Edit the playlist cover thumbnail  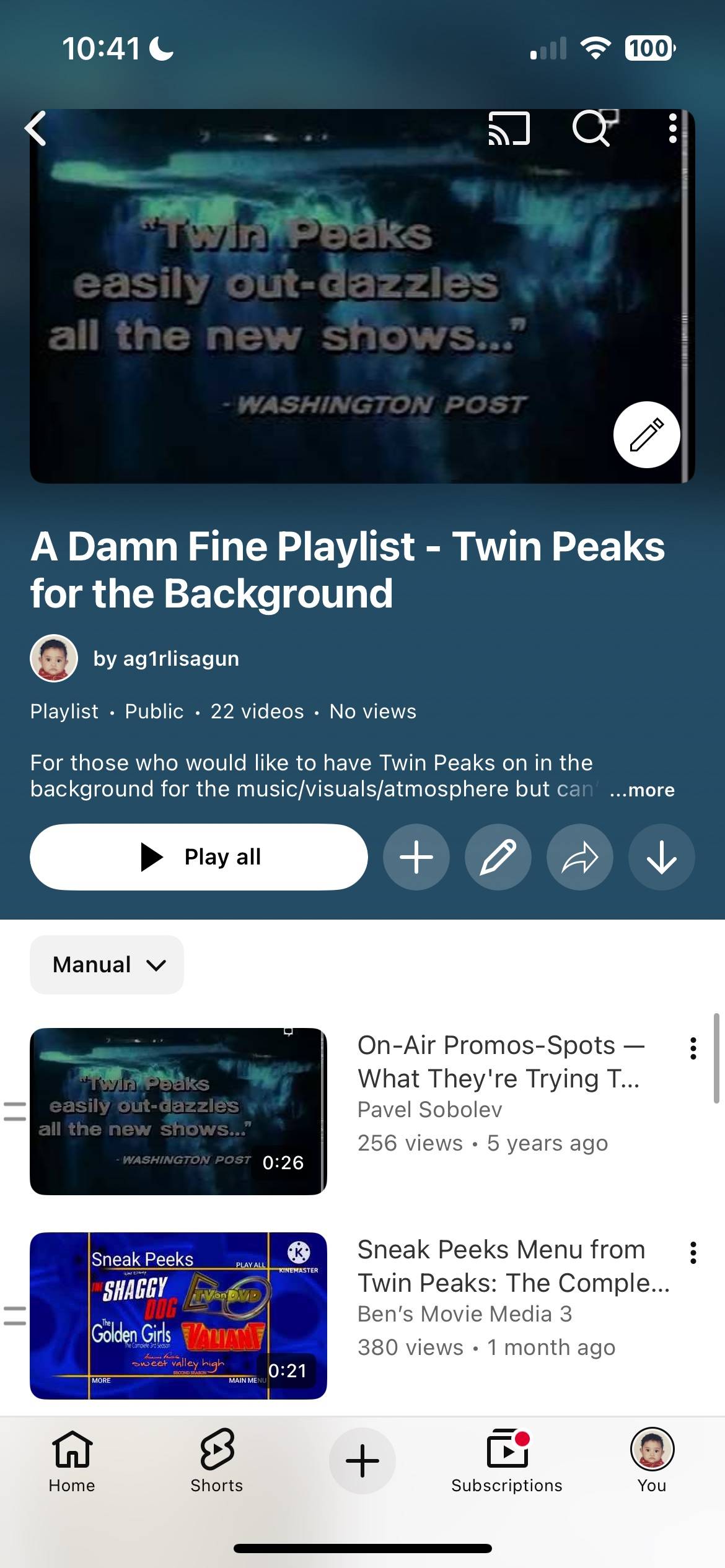[x=646, y=435]
